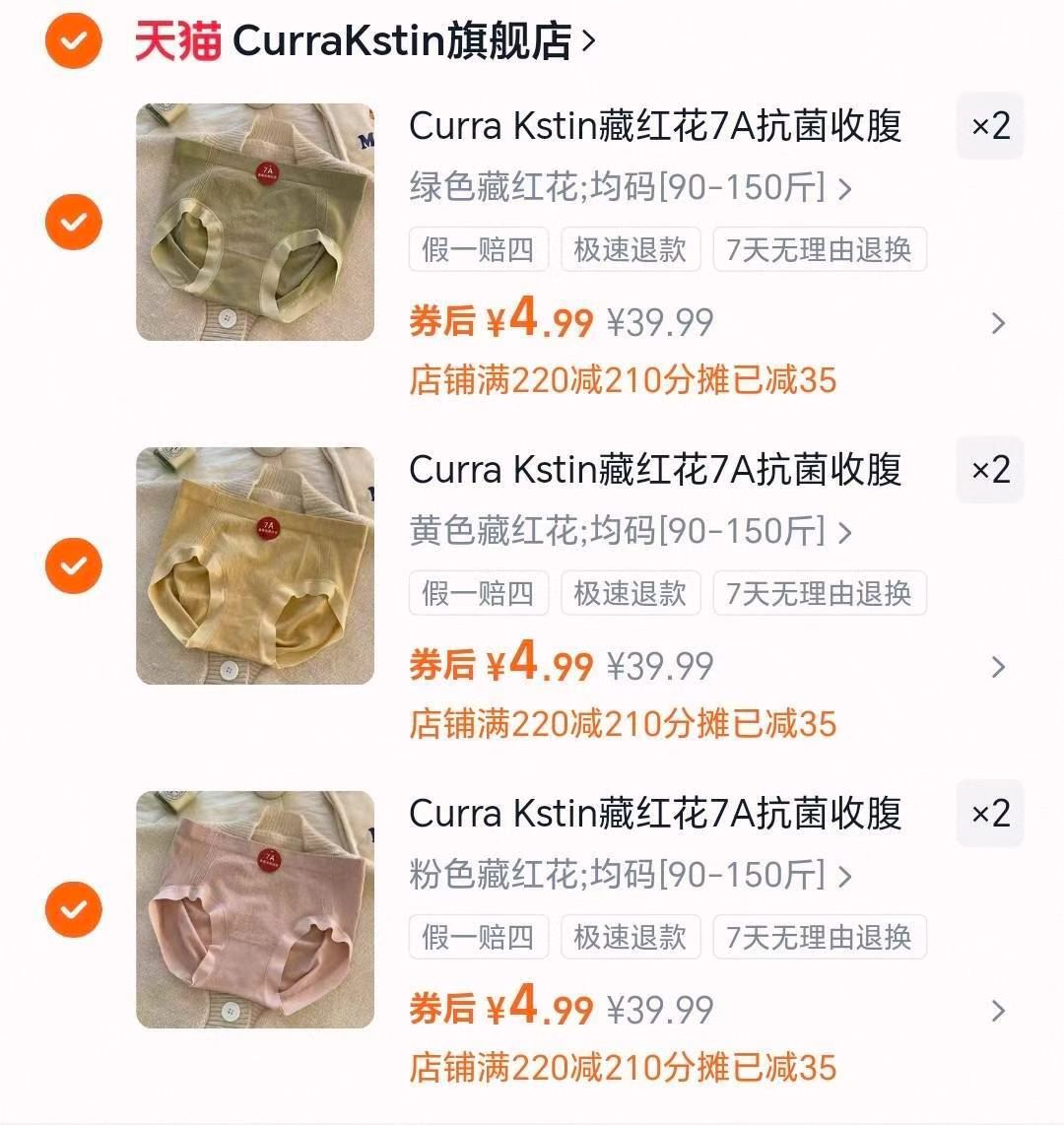
Task: Click the store-level selection checkmark icon
Action: [73, 41]
